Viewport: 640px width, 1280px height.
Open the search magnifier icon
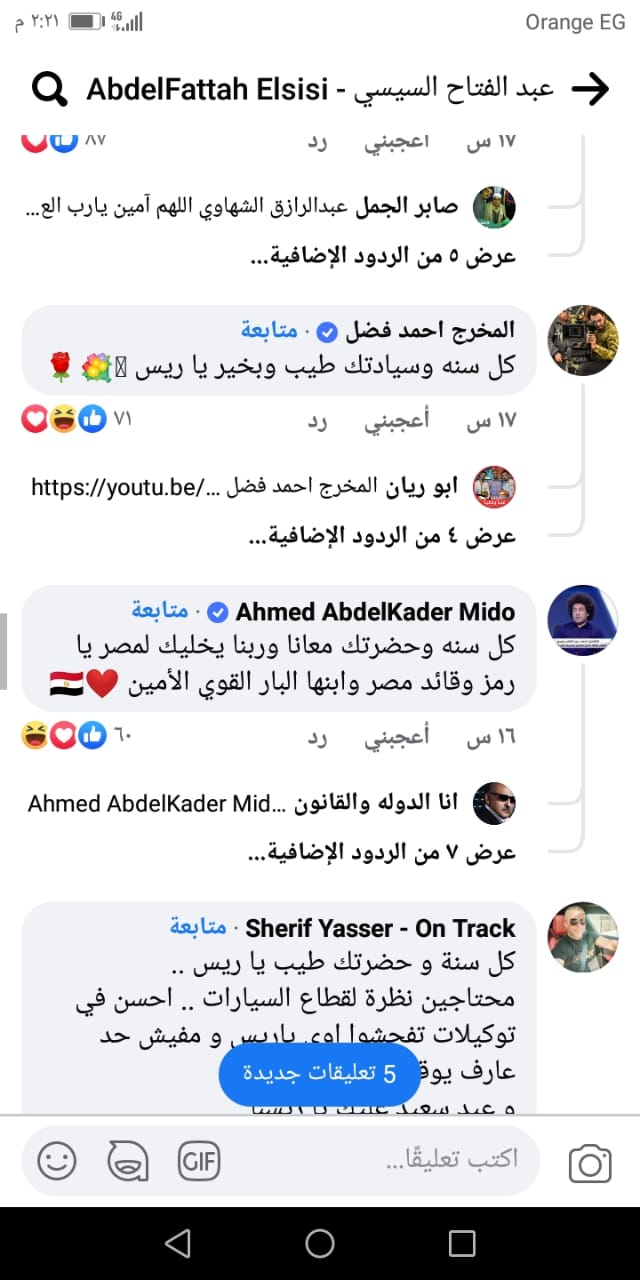(49, 90)
